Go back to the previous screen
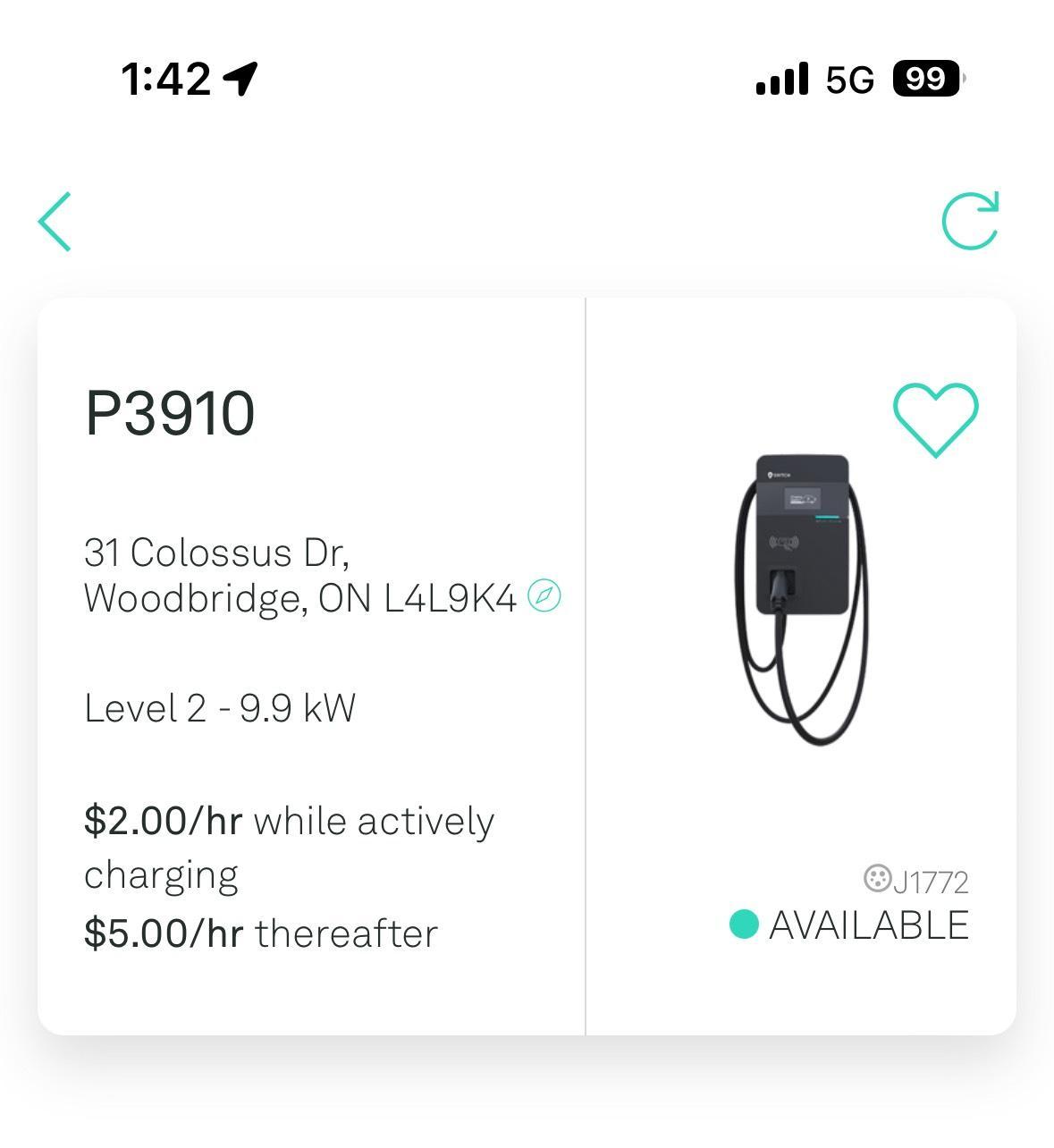The width and height of the screenshot is (1054, 1148). click(55, 221)
